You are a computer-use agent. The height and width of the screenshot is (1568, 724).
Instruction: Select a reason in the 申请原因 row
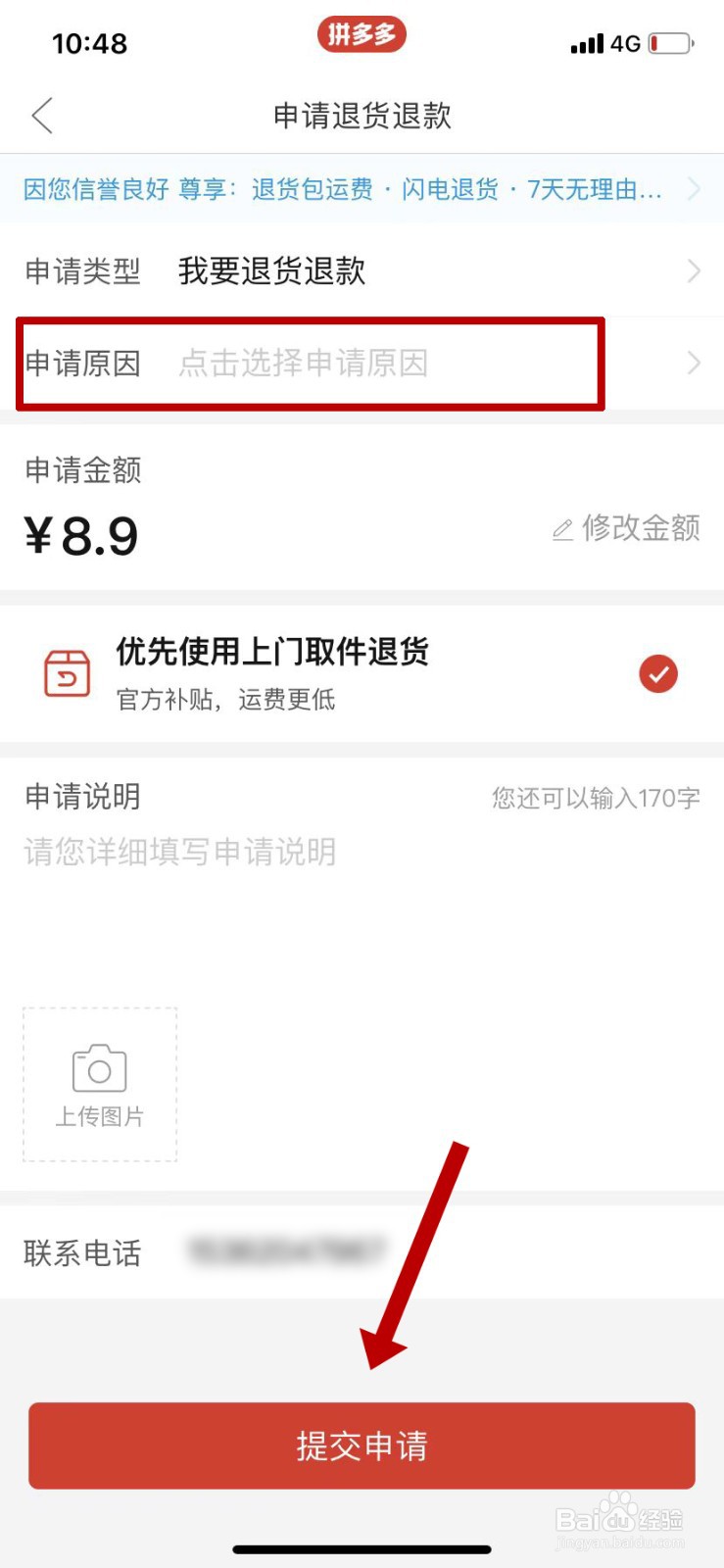coord(362,364)
